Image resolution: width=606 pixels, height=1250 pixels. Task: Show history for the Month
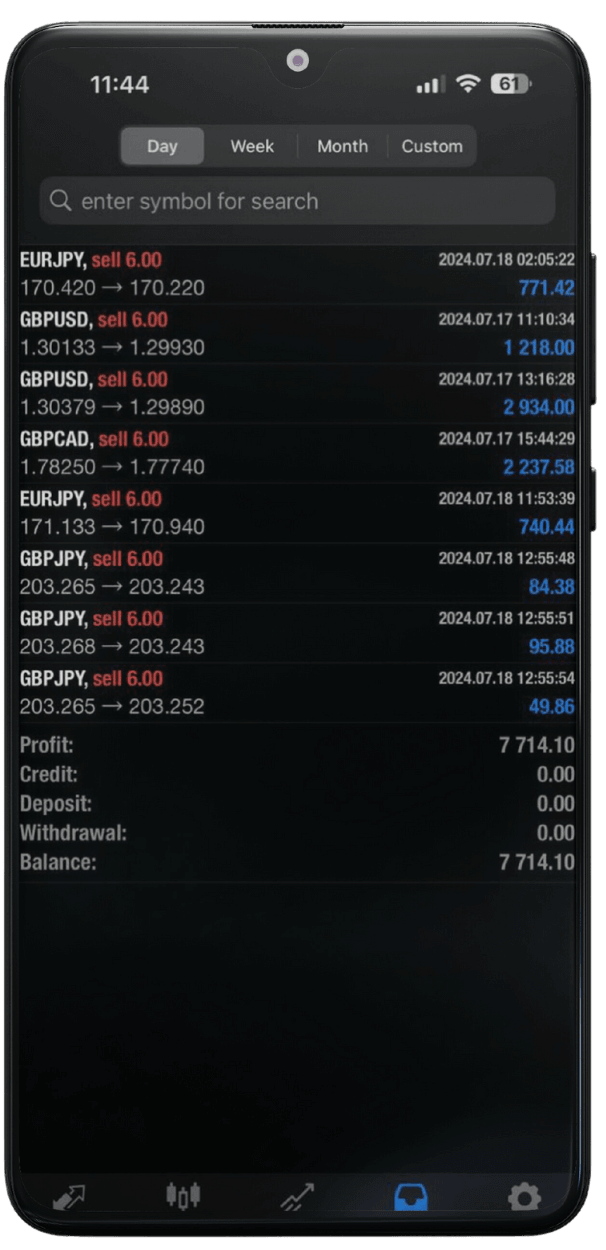pos(342,146)
